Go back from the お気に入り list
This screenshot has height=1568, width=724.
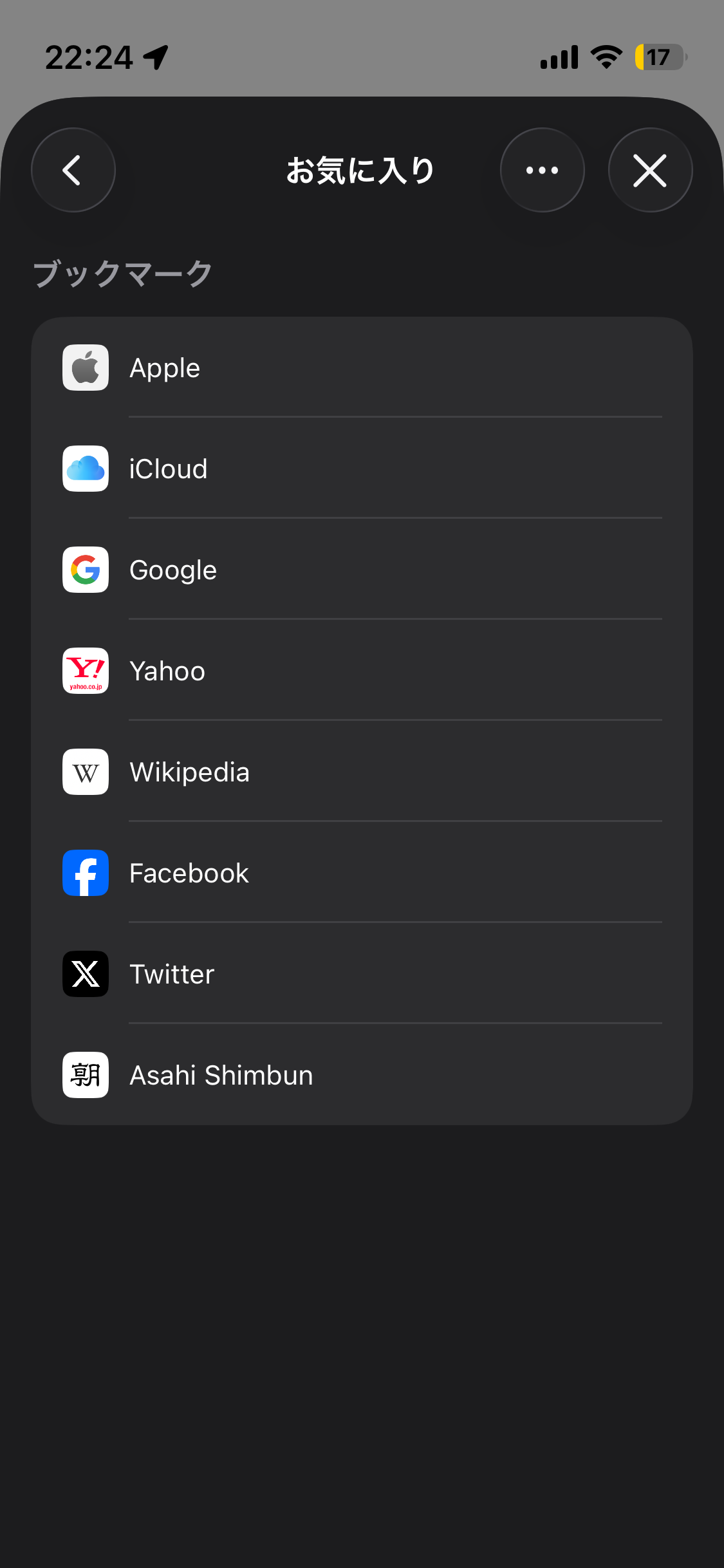[x=73, y=170]
